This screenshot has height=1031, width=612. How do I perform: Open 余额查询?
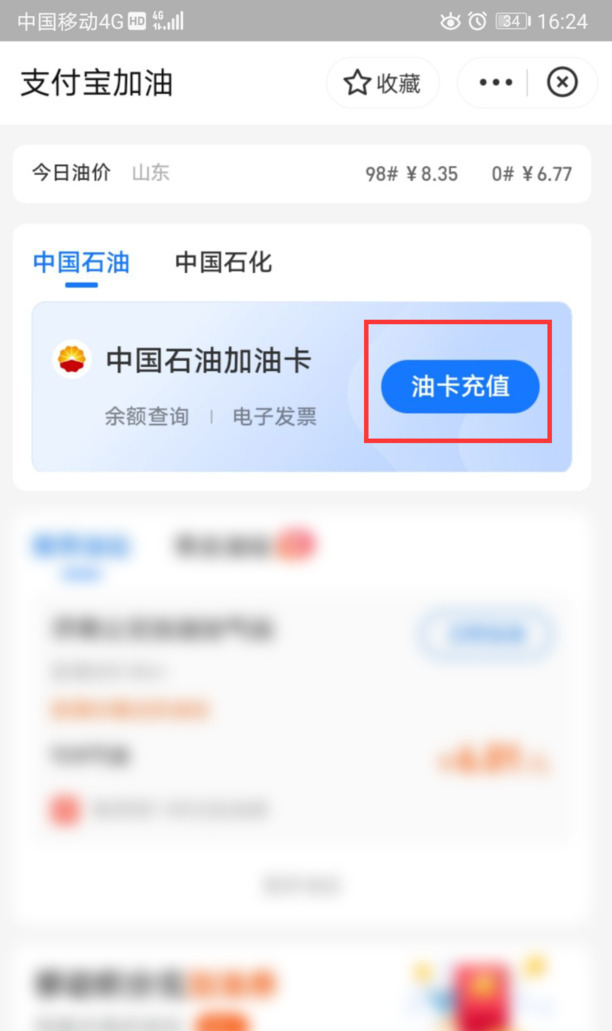(147, 417)
